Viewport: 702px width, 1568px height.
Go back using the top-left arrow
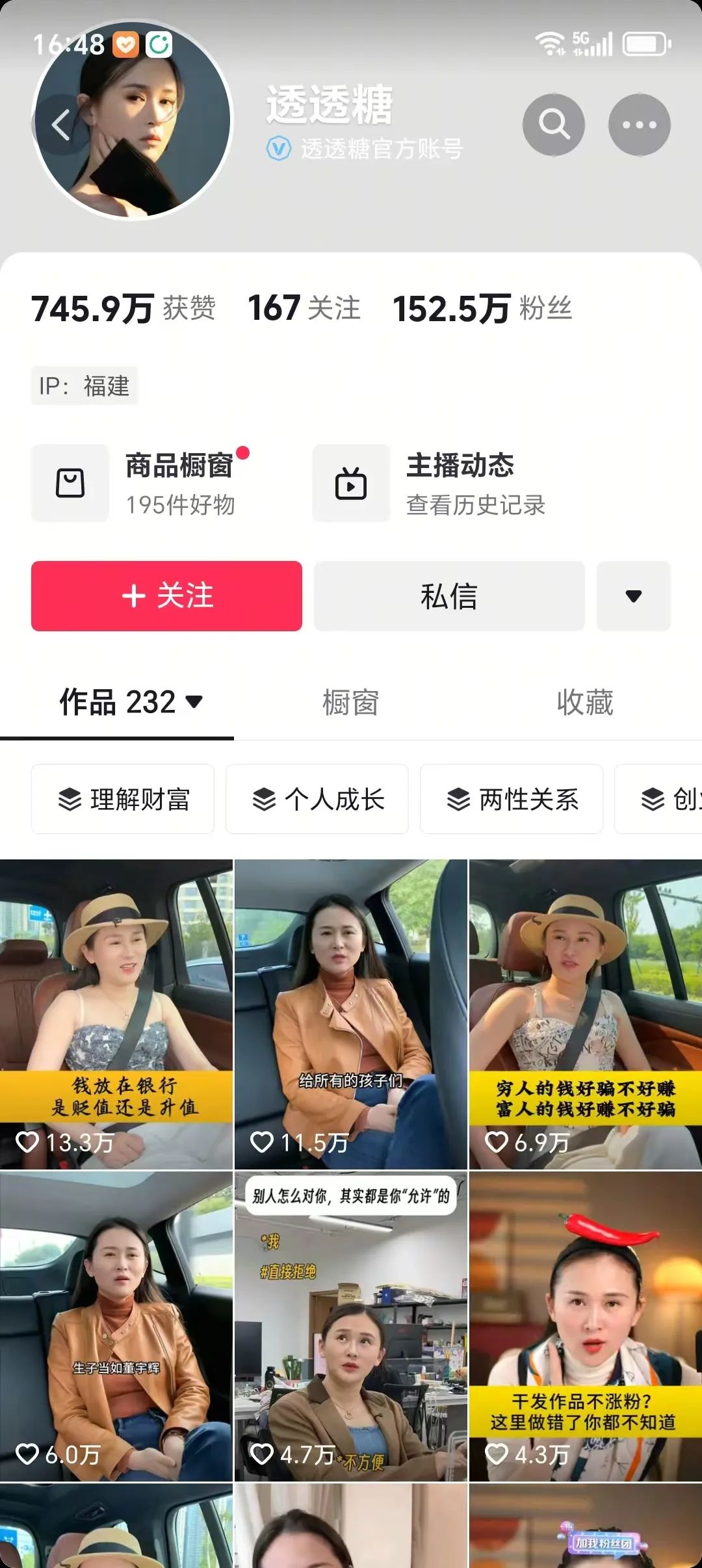[x=62, y=125]
